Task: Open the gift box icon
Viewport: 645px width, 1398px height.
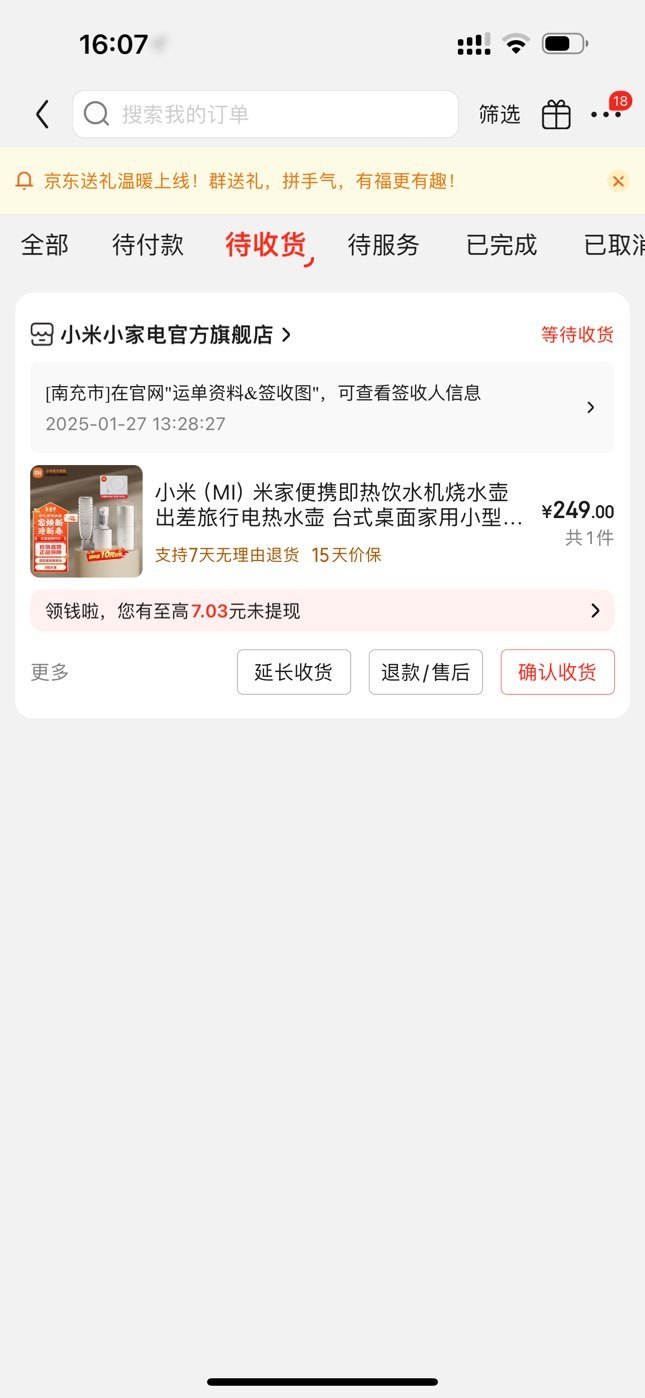Action: 556,115
